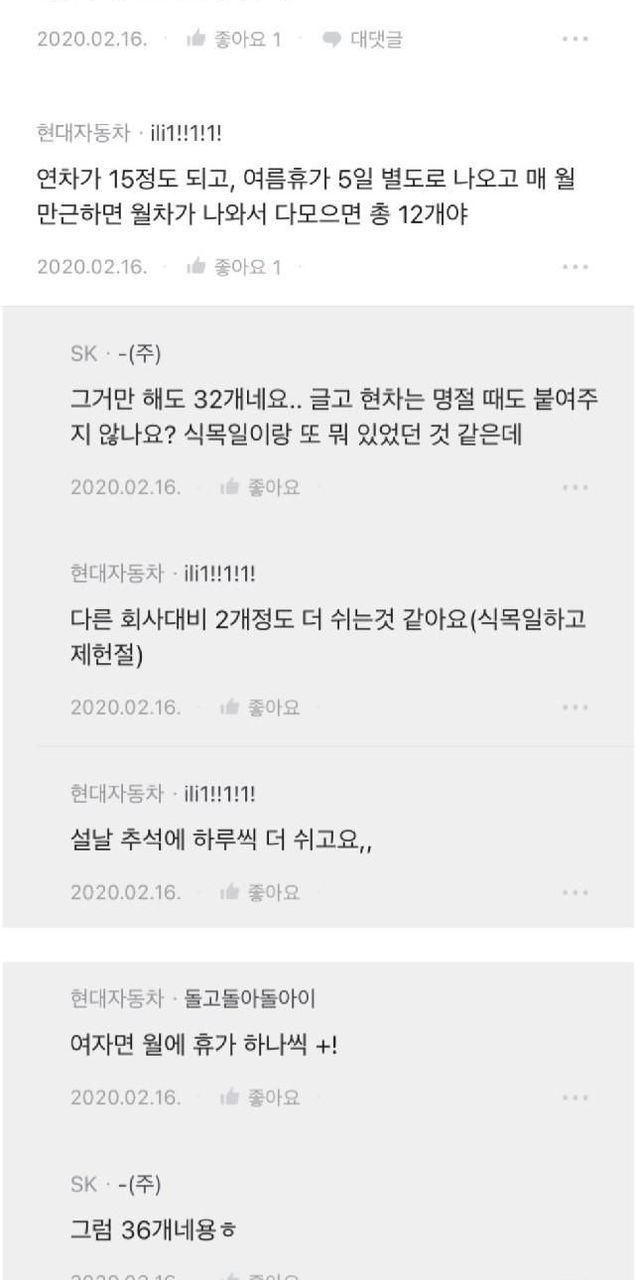
Task: Open the overflow menu on the 설날 추석 reply
Action: coord(575,892)
